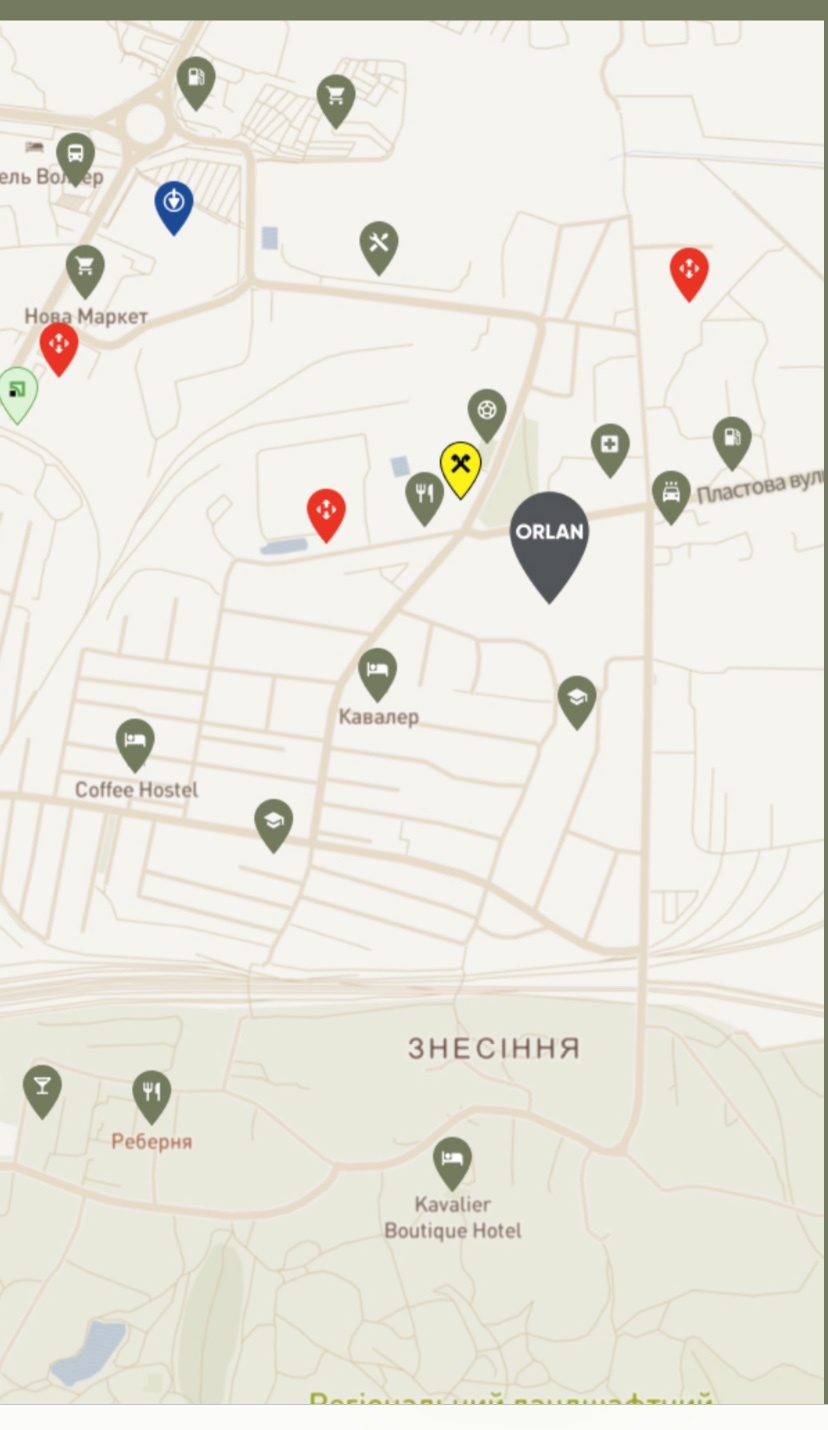The image size is (828, 1430).
Task: Open the Кавалер hotel marker
Action: point(377,673)
